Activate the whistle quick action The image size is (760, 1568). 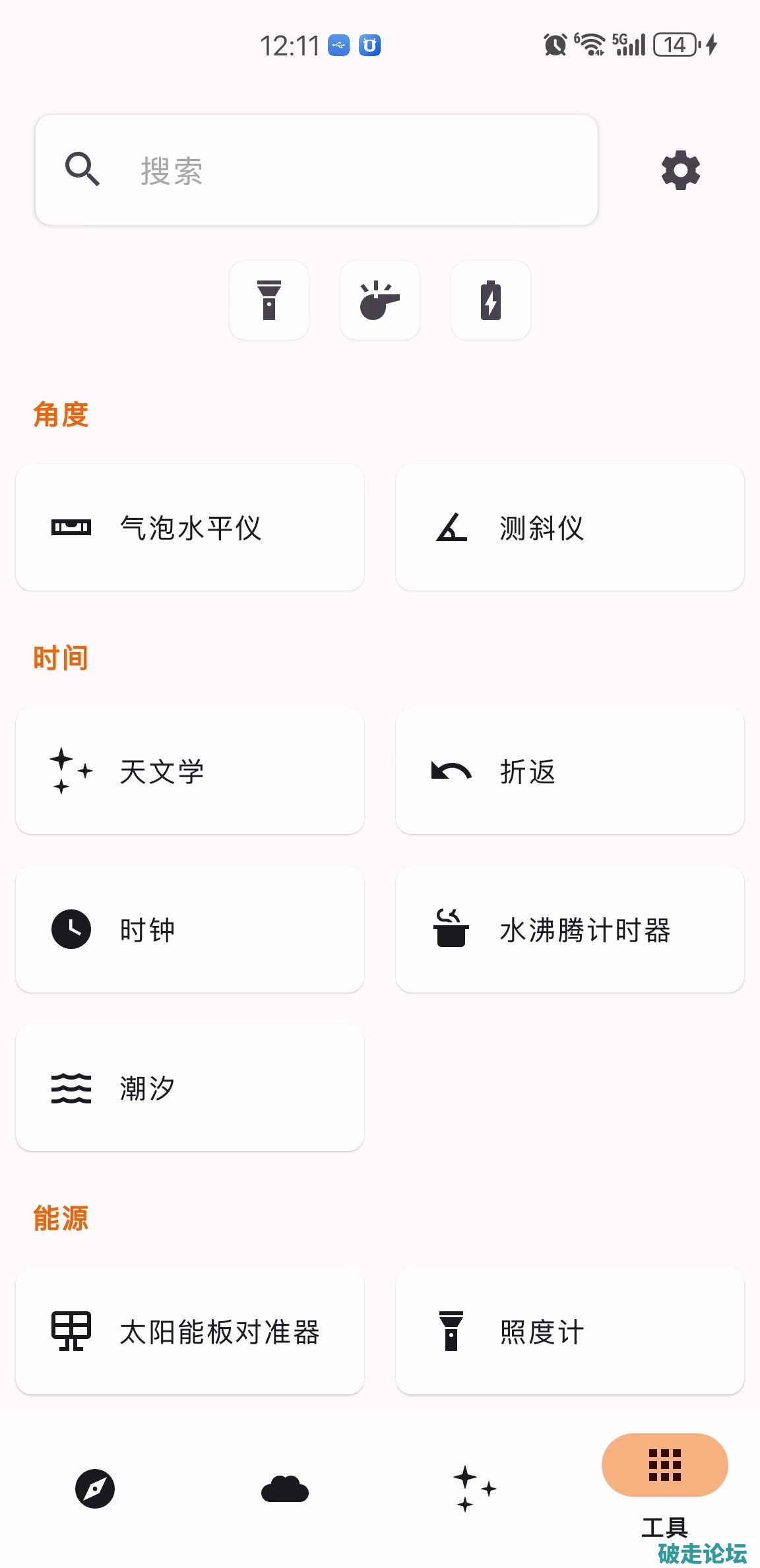point(380,300)
